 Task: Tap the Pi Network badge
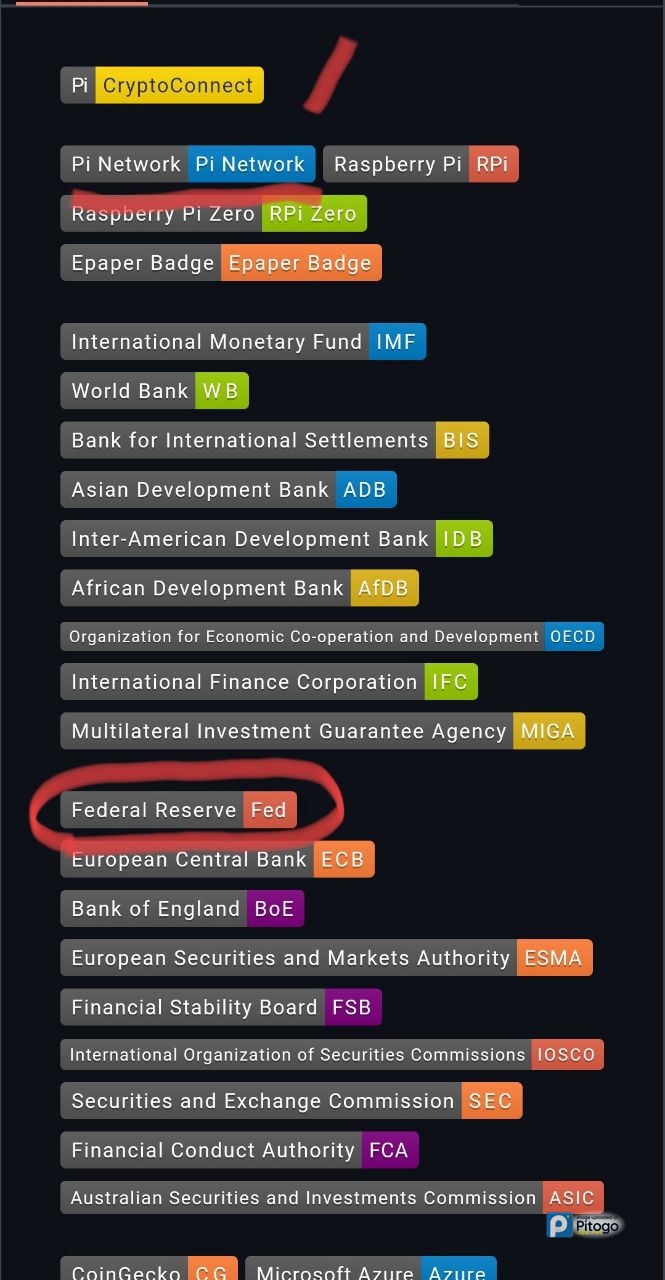tap(188, 164)
